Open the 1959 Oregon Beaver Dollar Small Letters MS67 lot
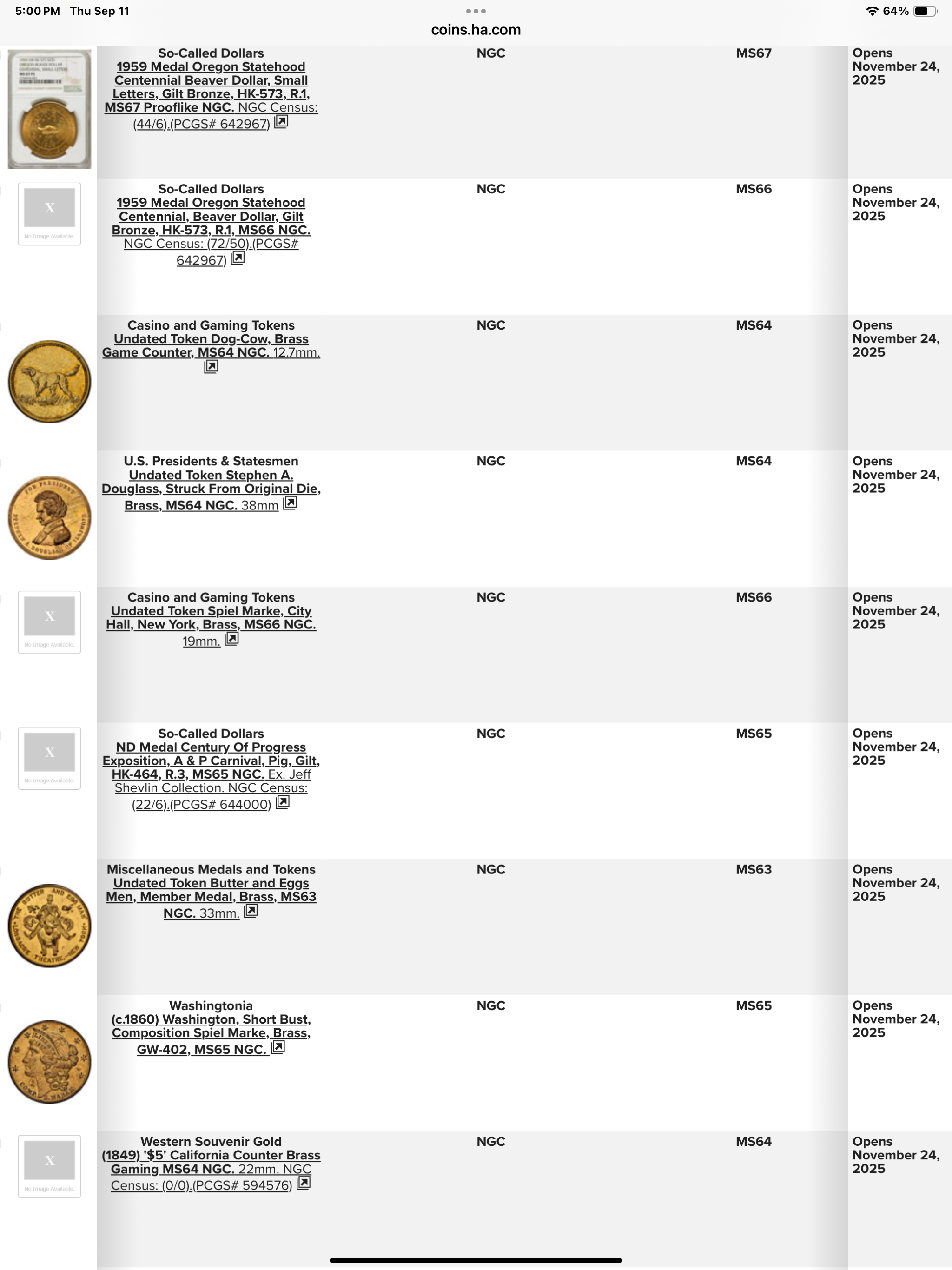 coord(211,80)
